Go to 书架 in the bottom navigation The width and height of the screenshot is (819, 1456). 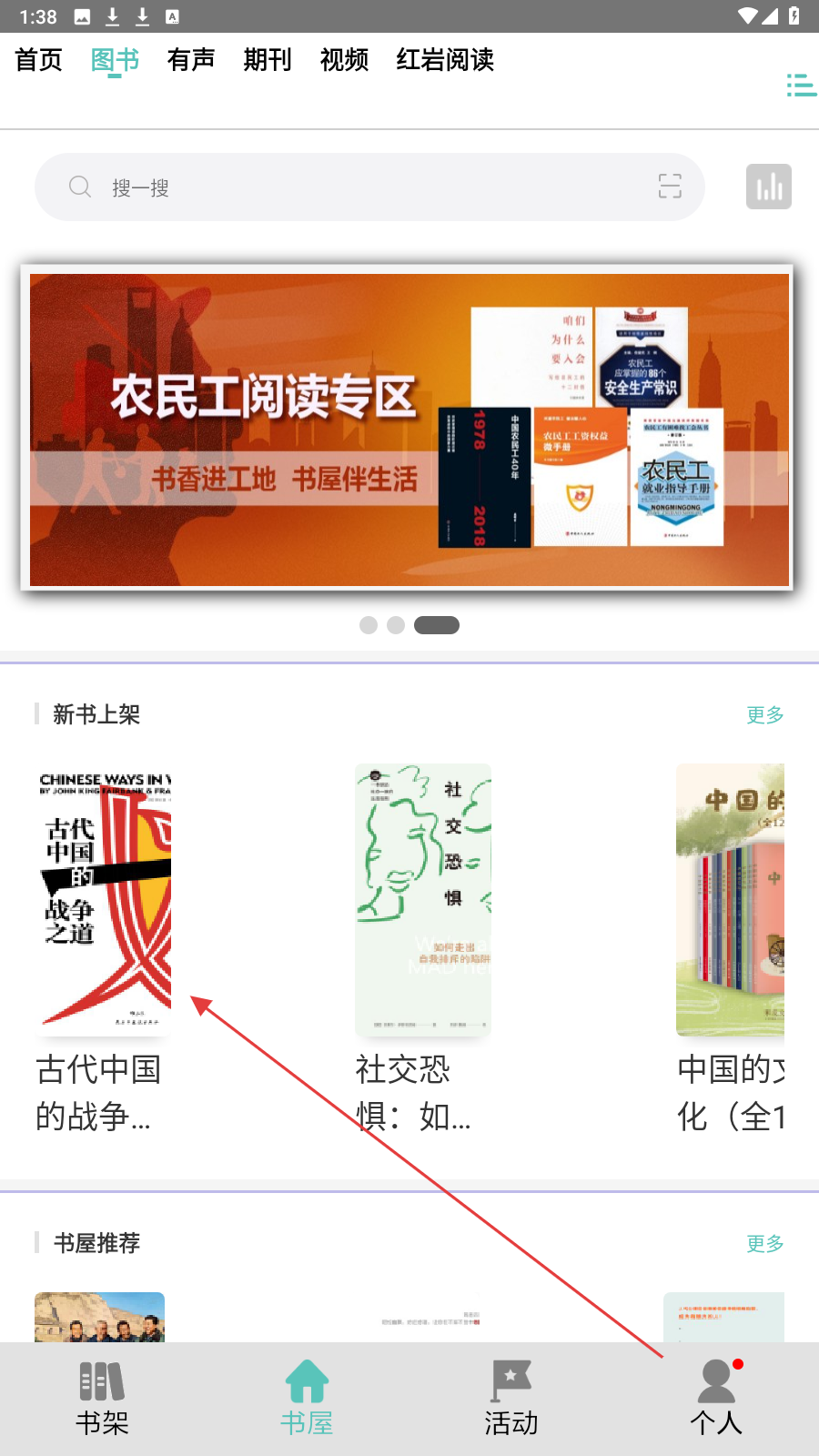tap(102, 1398)
